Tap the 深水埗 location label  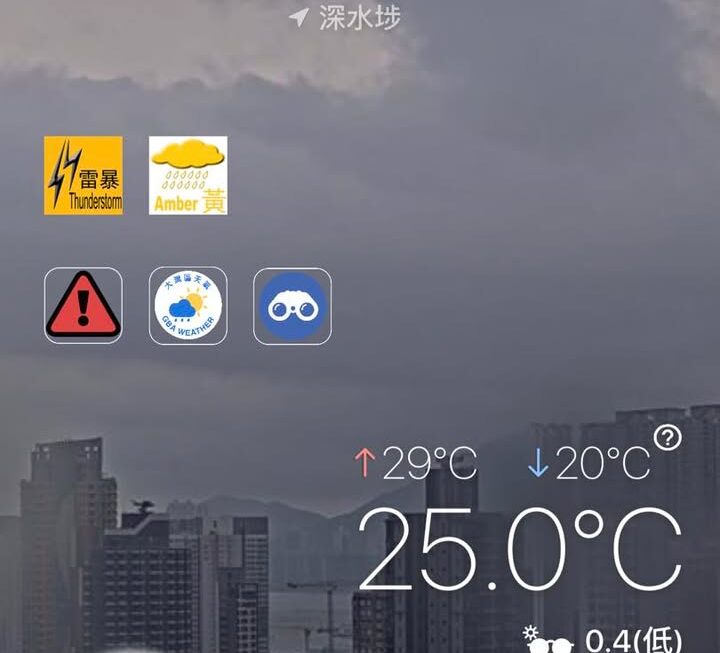coord(358,18)
